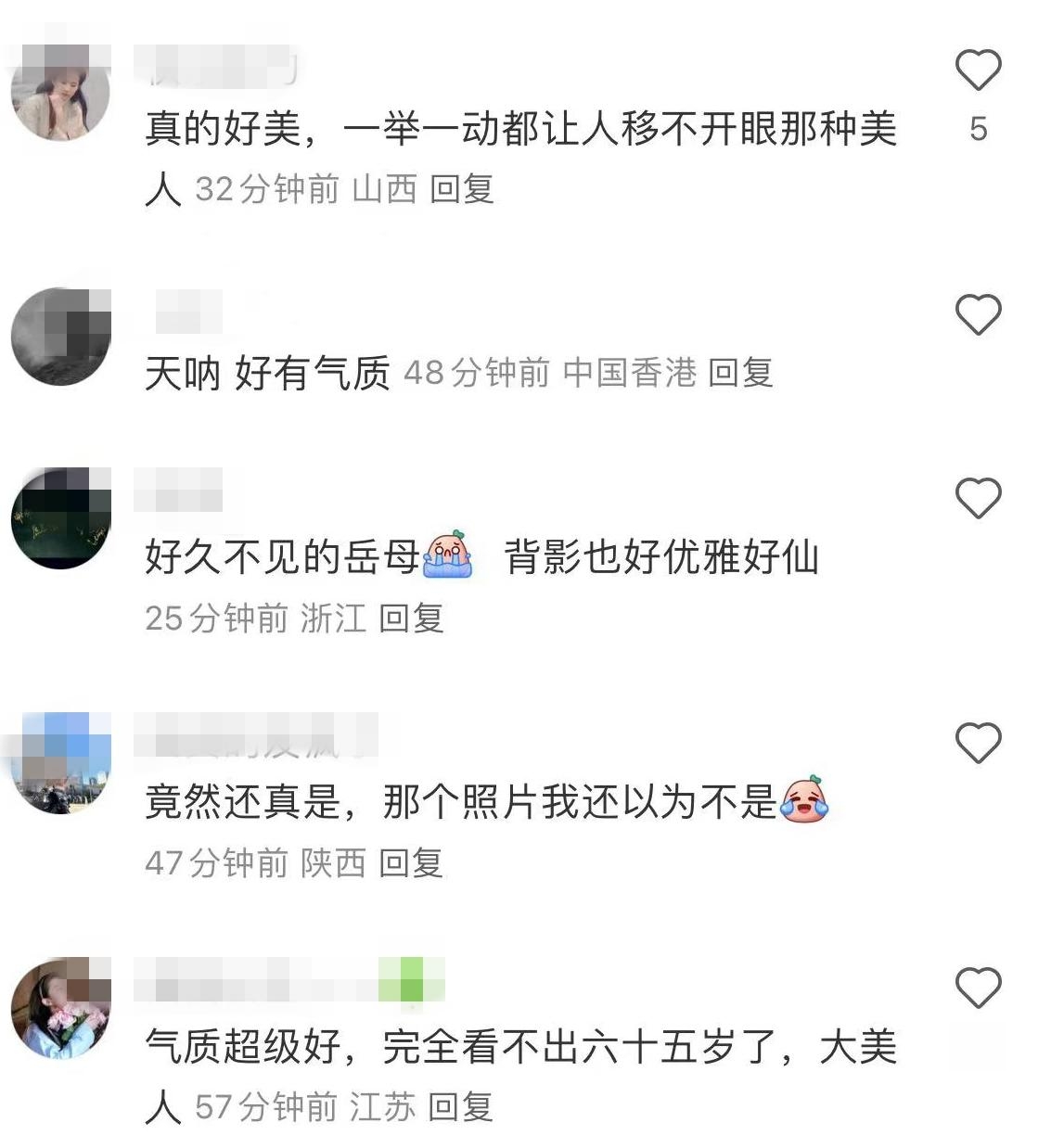Open the avatar of the 陕西 commenter
Screen dimensions: 1051x1148
[x=61, y=763]
